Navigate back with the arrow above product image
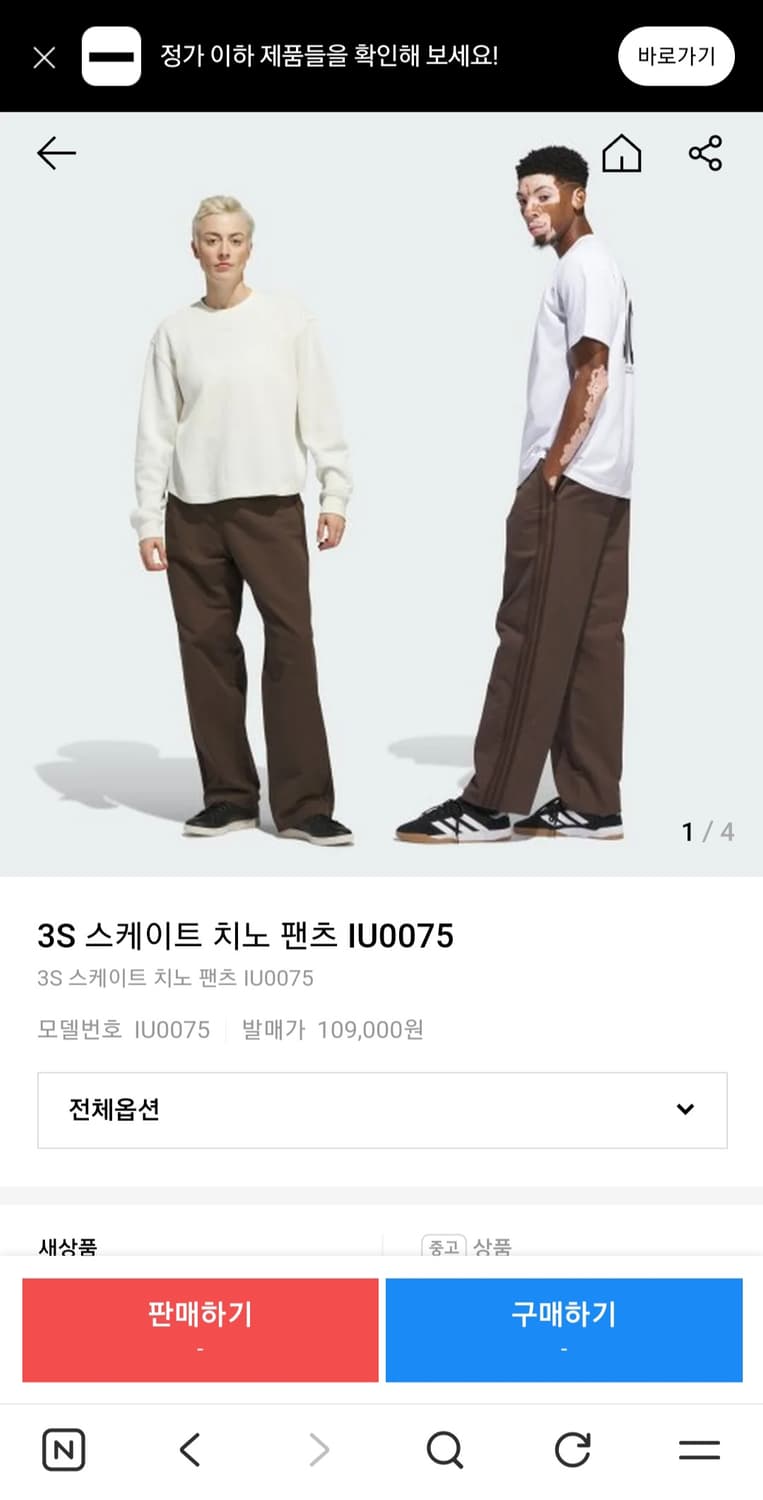The width and height of the screenshot is (763, 1500). click(56, 153)
